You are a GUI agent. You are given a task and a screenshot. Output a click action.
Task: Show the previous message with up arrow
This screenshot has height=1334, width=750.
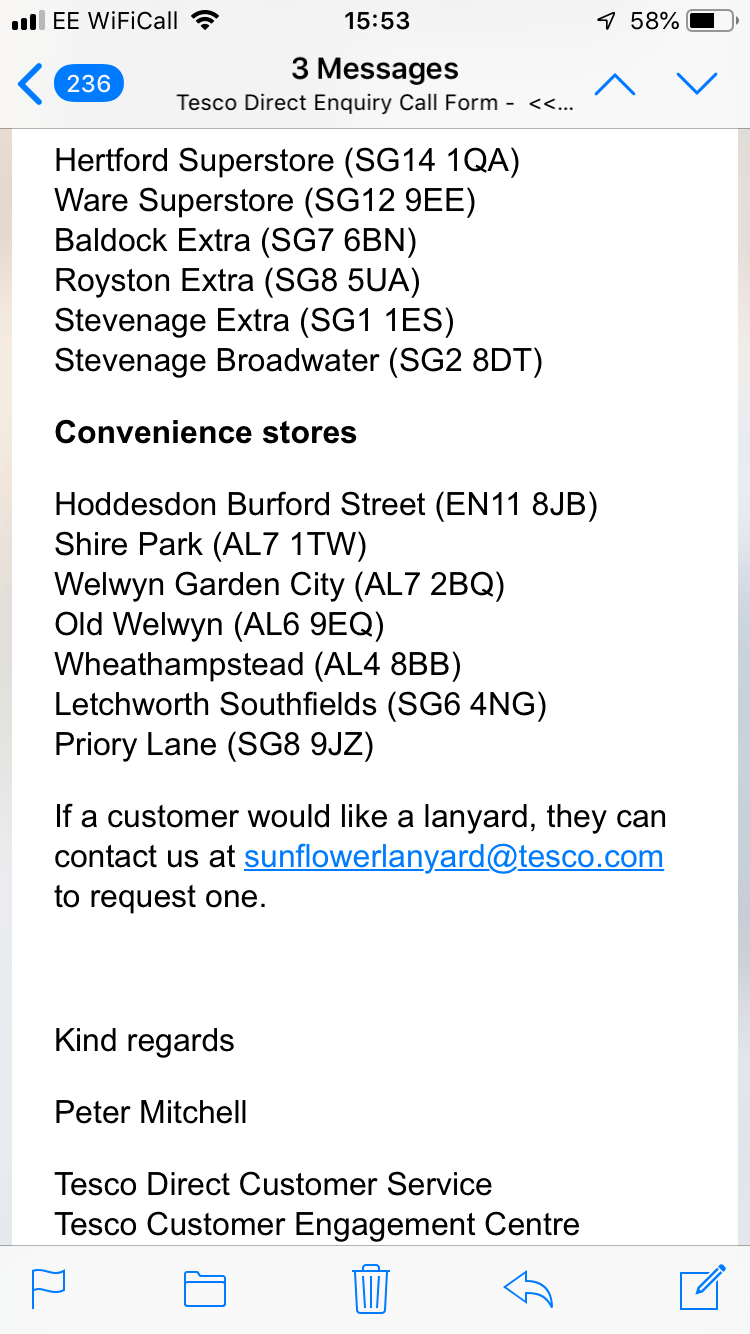point(614,84)
